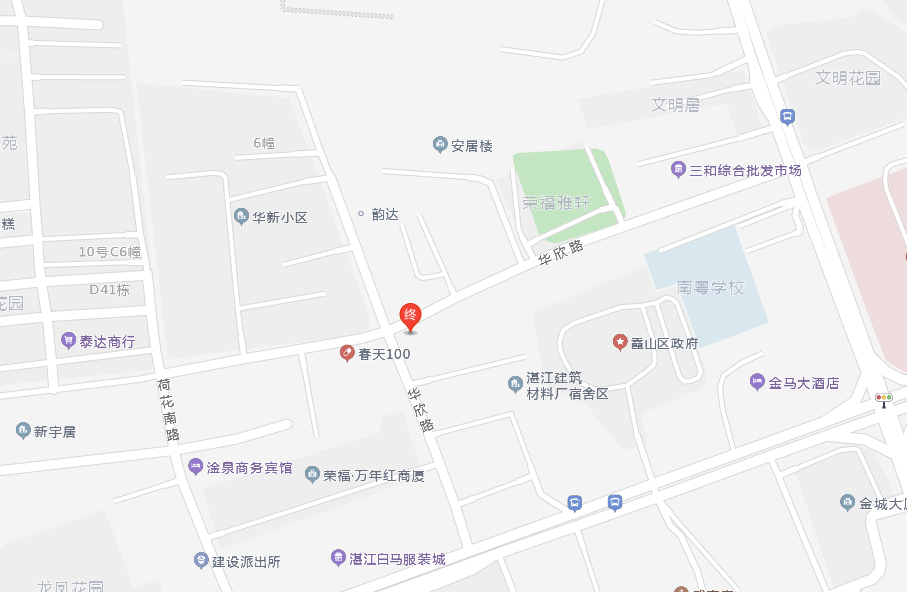Select the 华新小区 residential marker
Image resolution: width=907 pixels, height=592 pixels.
tap(241, 216)
